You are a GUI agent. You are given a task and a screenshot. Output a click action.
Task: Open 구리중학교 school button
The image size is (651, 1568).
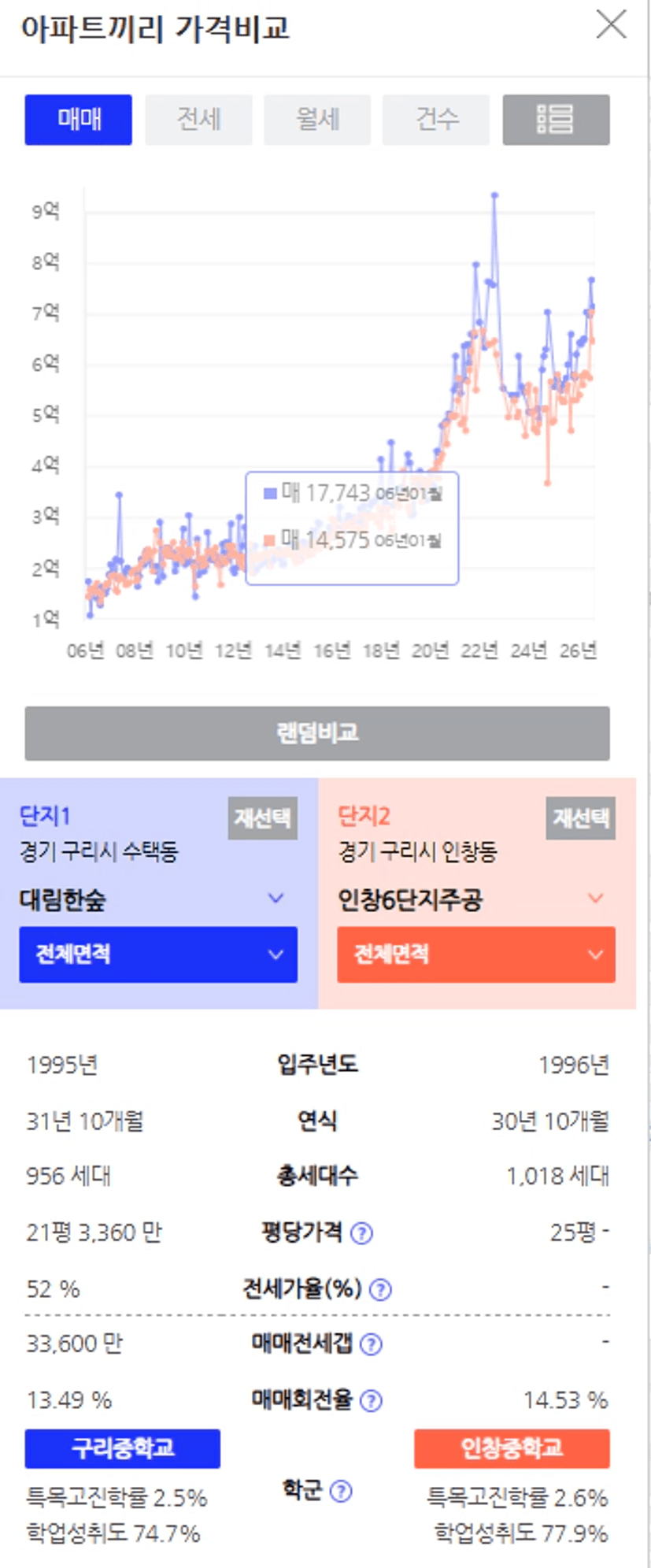[x=123, y=1448]
